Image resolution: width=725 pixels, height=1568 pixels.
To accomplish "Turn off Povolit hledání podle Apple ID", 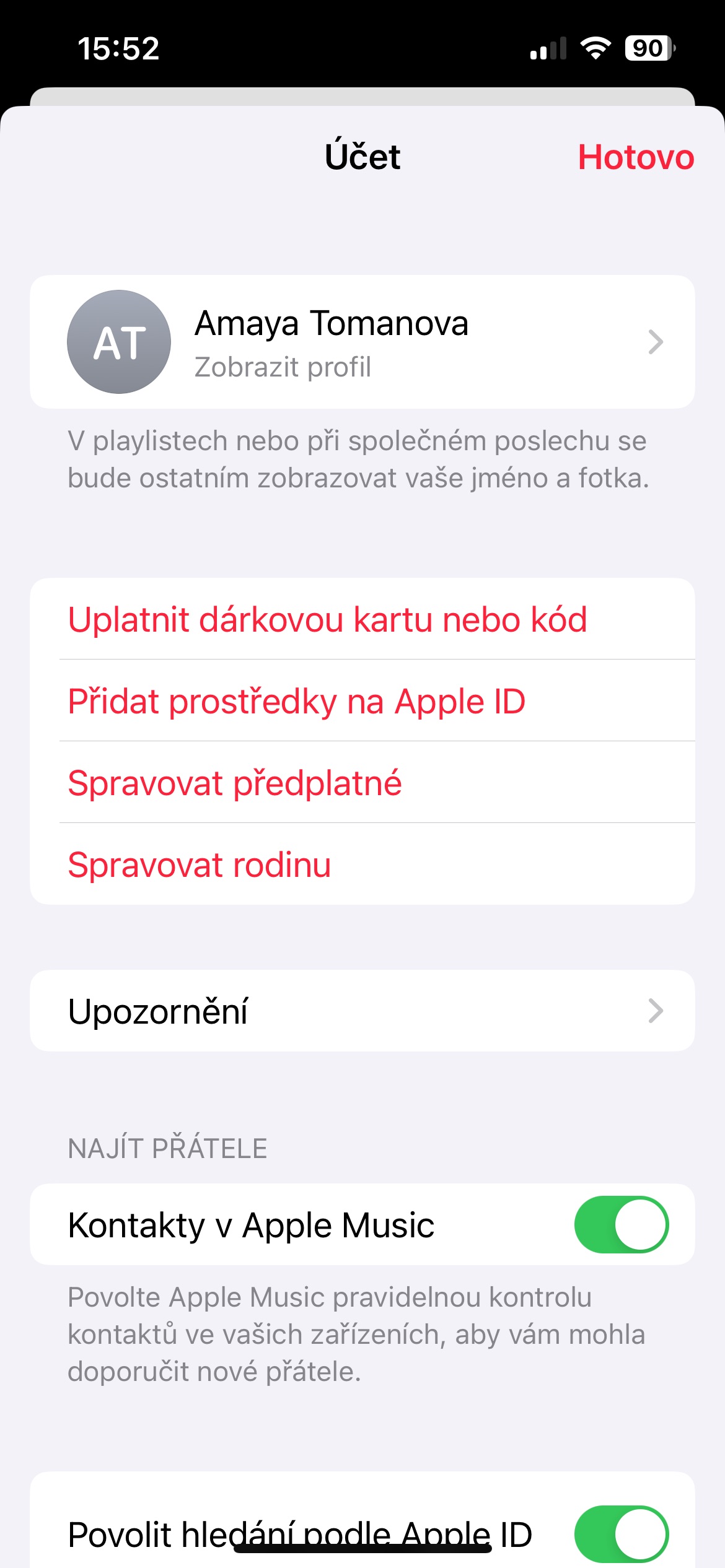I will tap(621, 1533).
